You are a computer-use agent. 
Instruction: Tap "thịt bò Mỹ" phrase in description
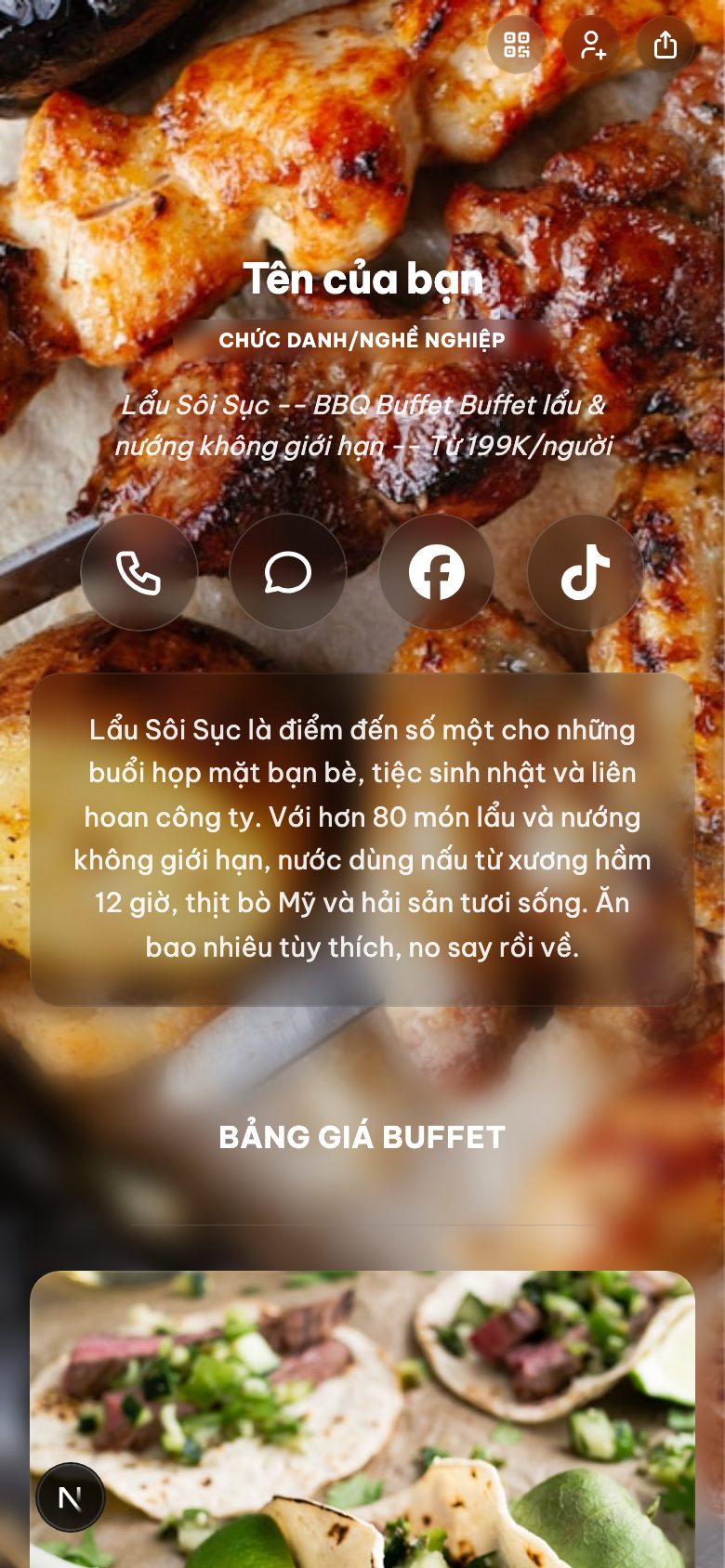[251, 902]
